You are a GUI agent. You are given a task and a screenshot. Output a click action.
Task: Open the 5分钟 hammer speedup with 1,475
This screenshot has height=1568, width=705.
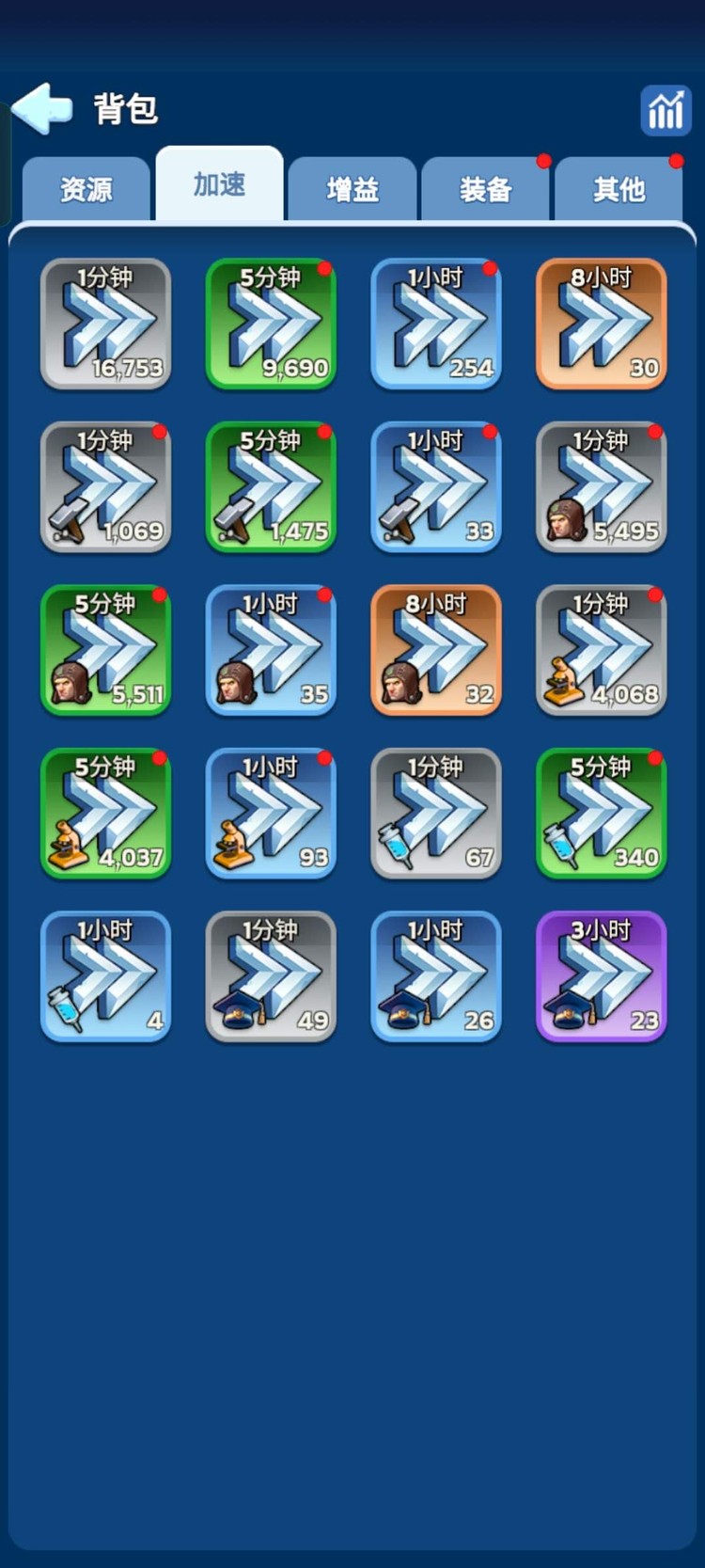(x=271, y=487)
